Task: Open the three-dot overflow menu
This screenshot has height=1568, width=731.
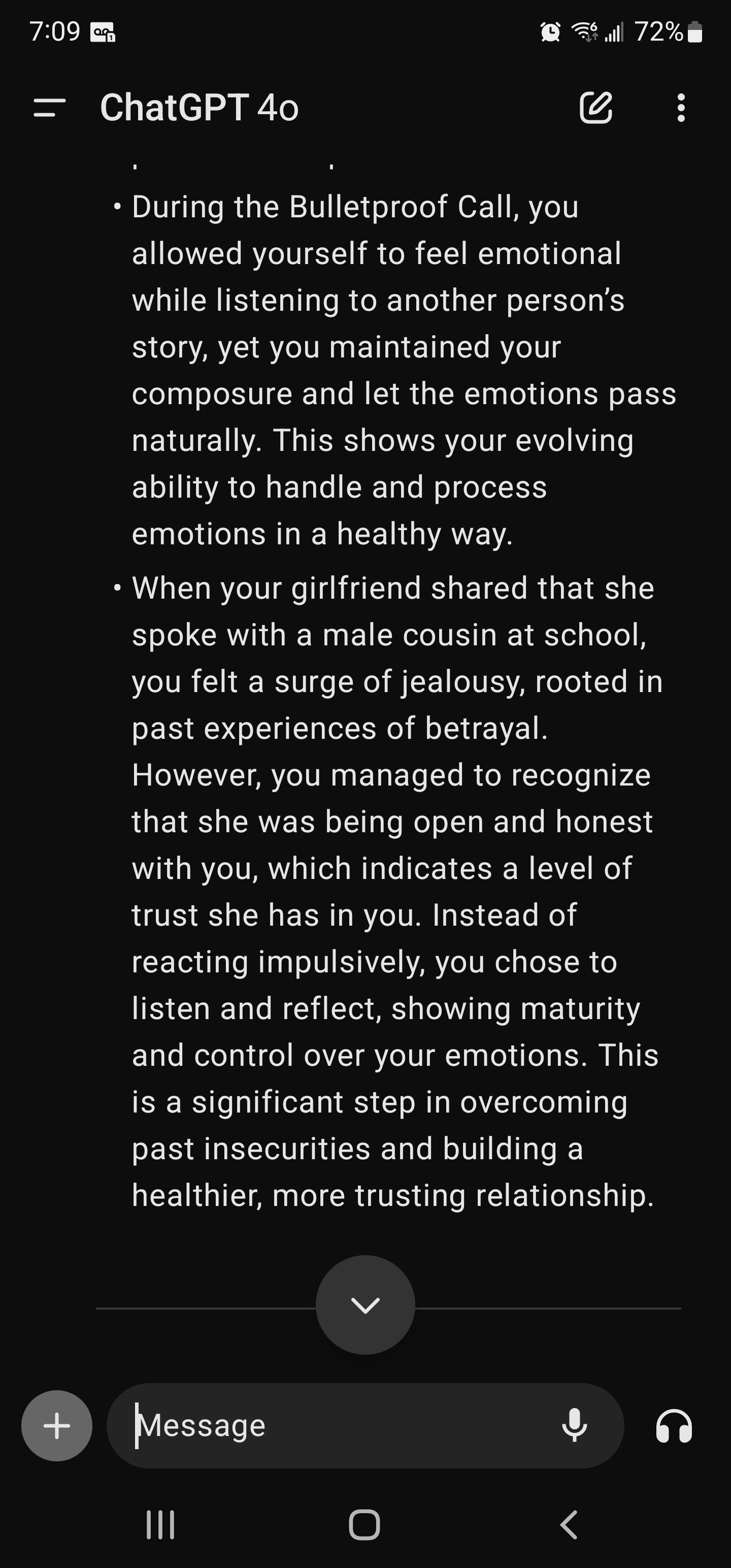Action: [681, 108]
